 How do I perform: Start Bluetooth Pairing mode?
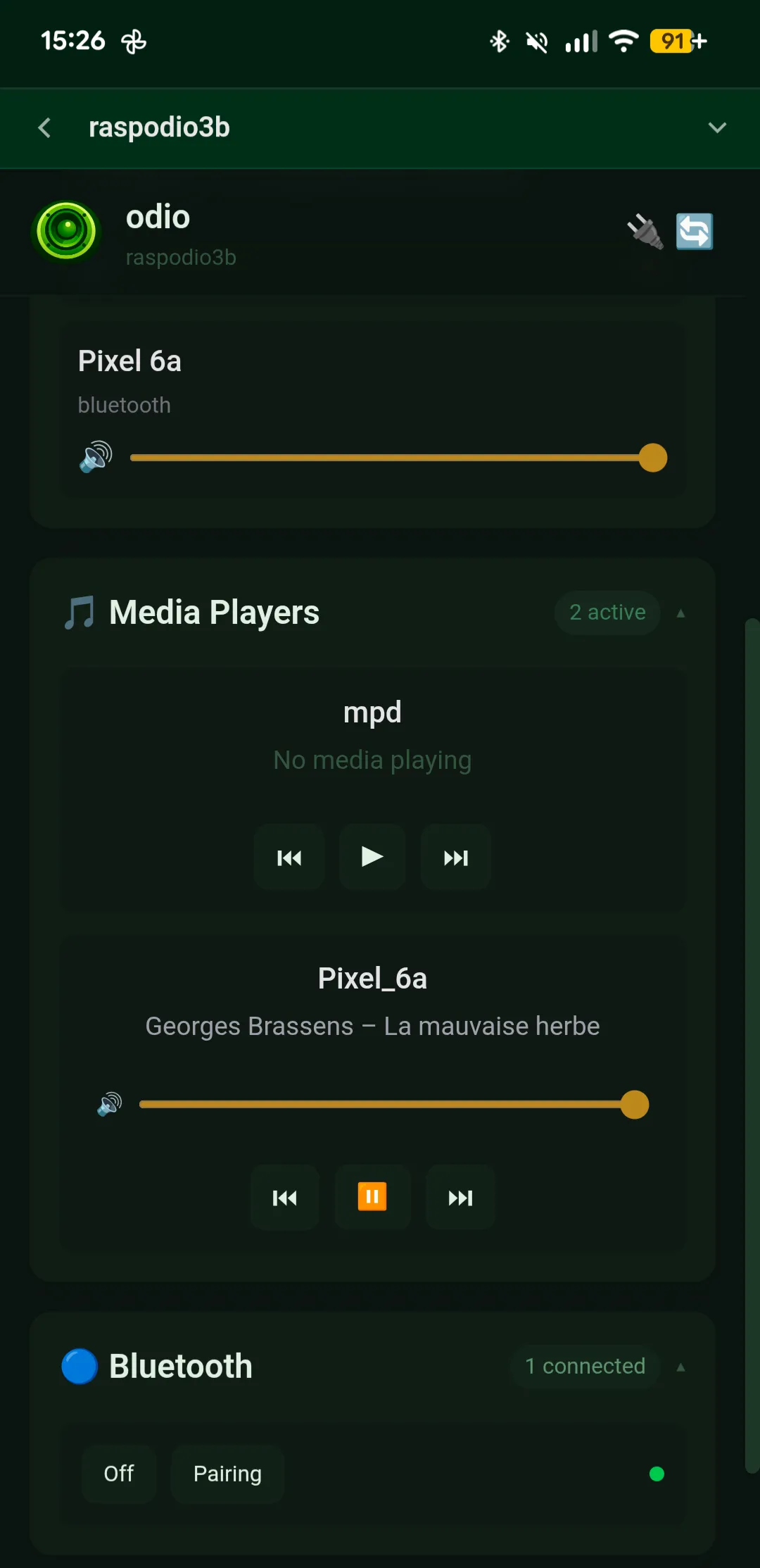(x=227, y=1474)
